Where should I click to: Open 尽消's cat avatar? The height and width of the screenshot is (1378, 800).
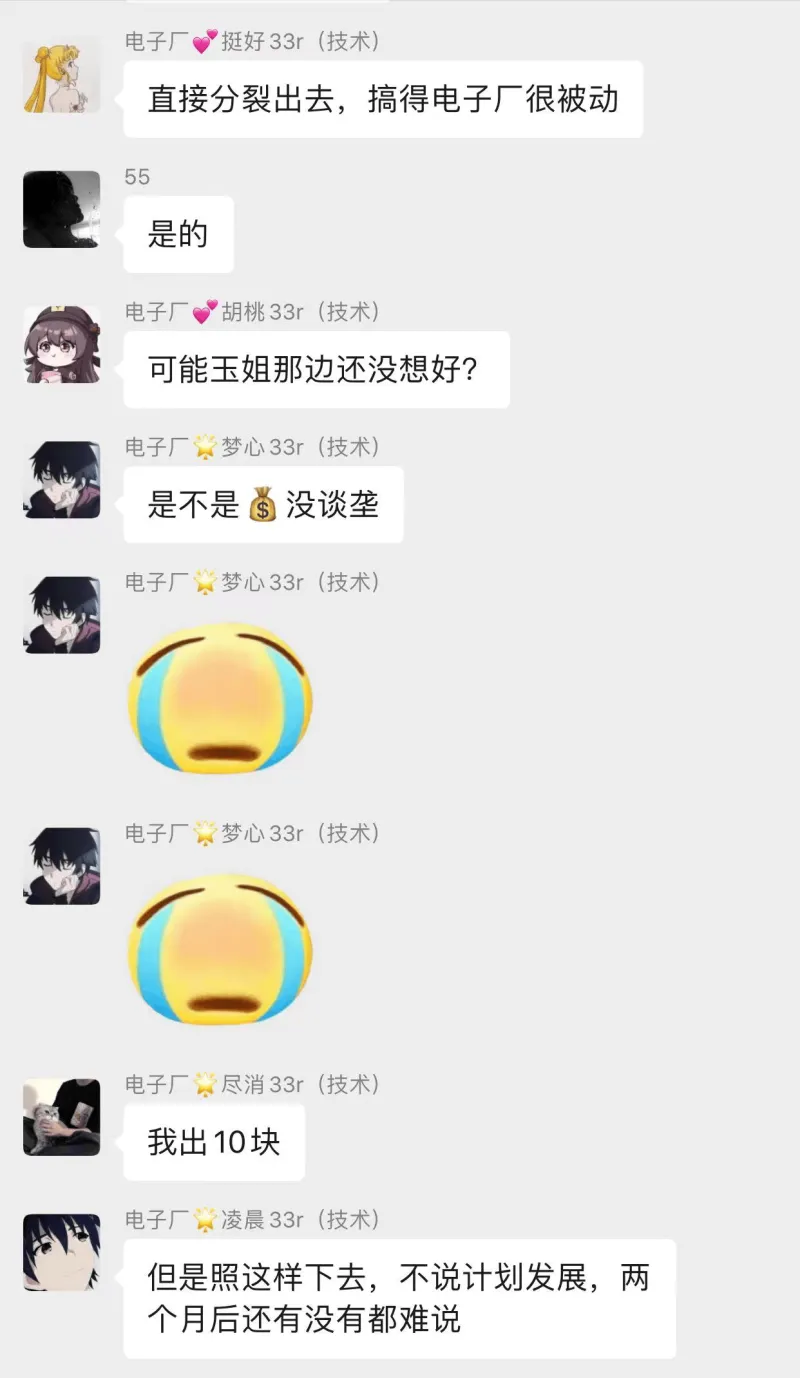pyautogui.click(x=62, y=1117)
